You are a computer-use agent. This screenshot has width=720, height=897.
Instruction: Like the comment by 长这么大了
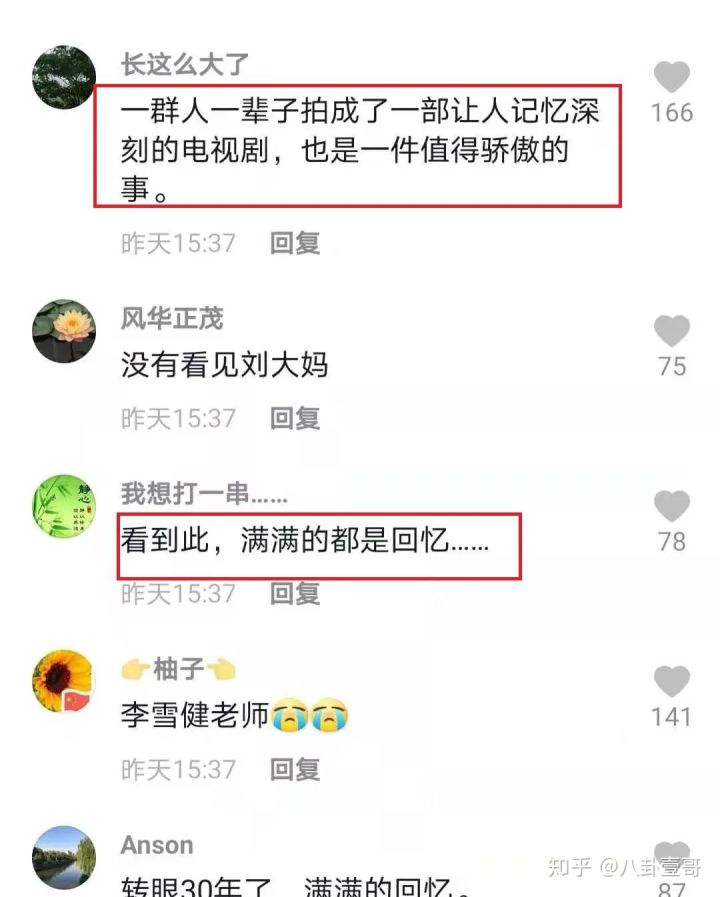click(672, 78)
